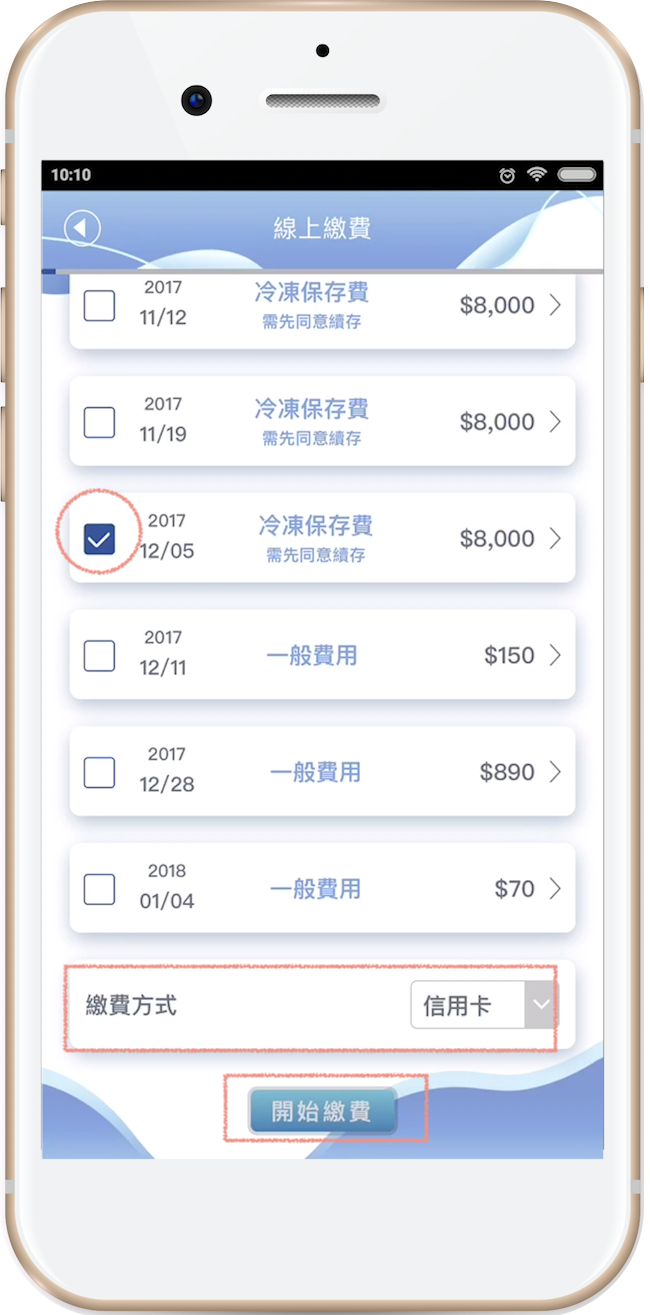Check the box for 2017 11/12 fee
This screenshot has width=650, height=1315.
(99, 305)
